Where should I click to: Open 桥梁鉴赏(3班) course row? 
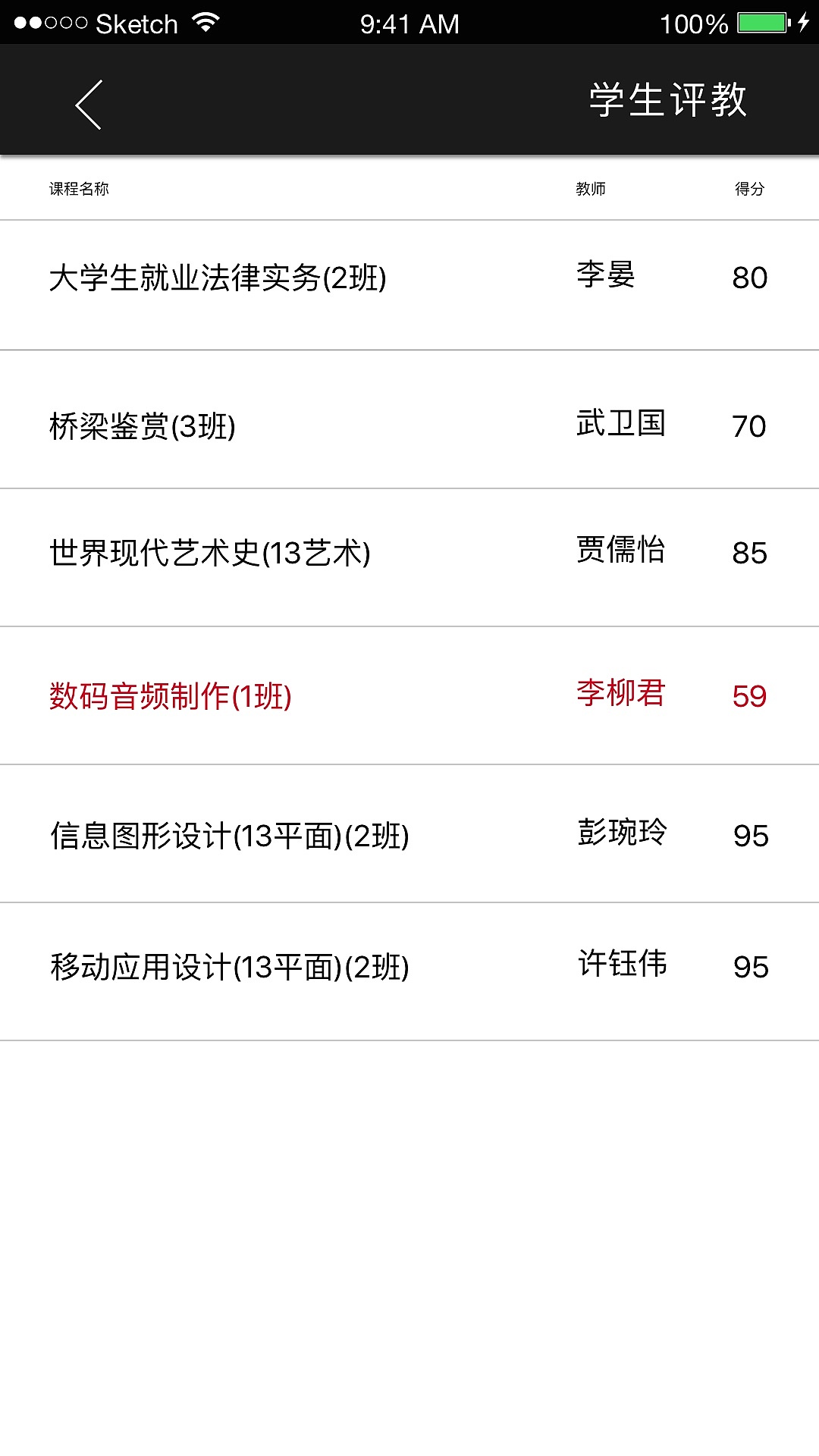click(x=143, y=424)
